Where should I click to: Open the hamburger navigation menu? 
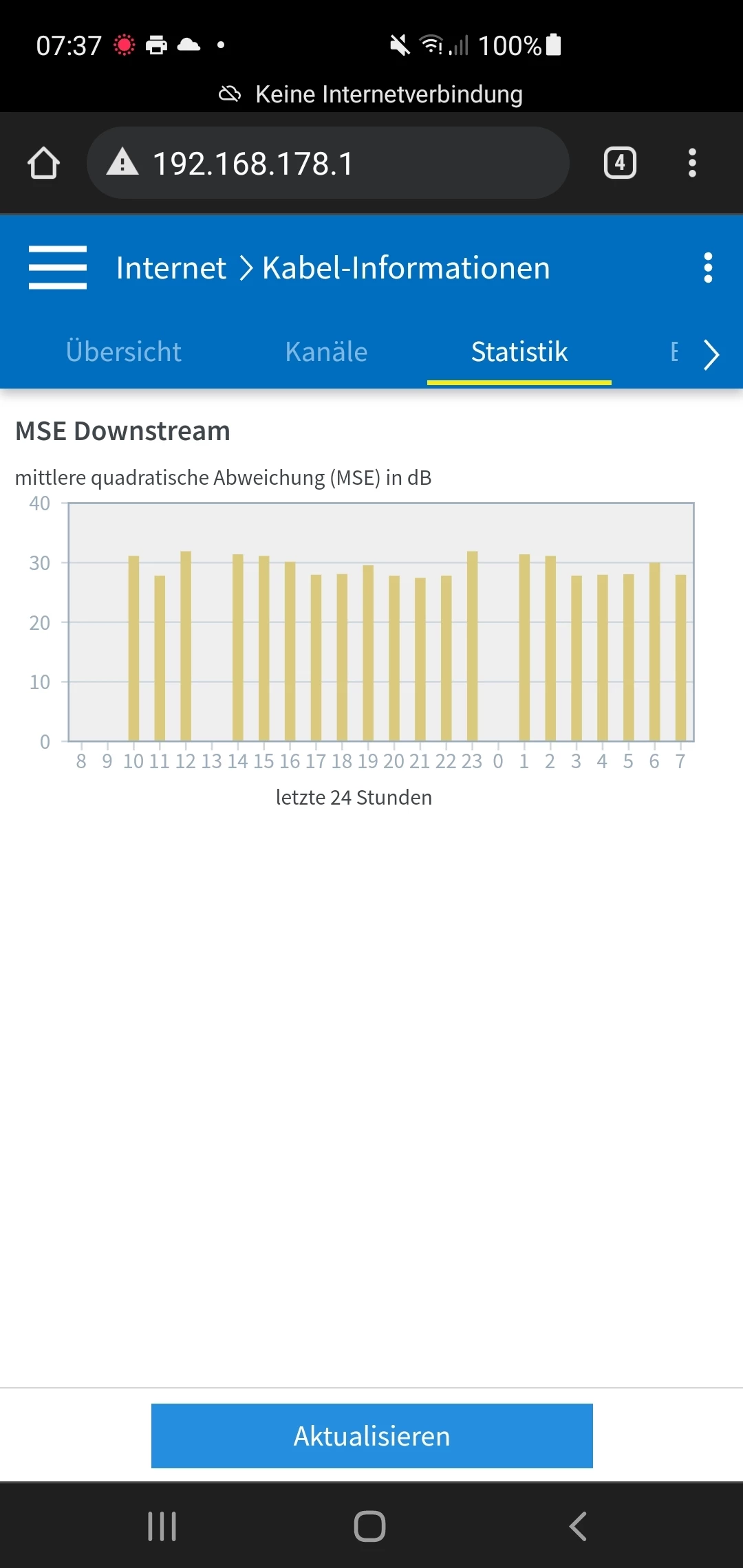tap(58, 268)
